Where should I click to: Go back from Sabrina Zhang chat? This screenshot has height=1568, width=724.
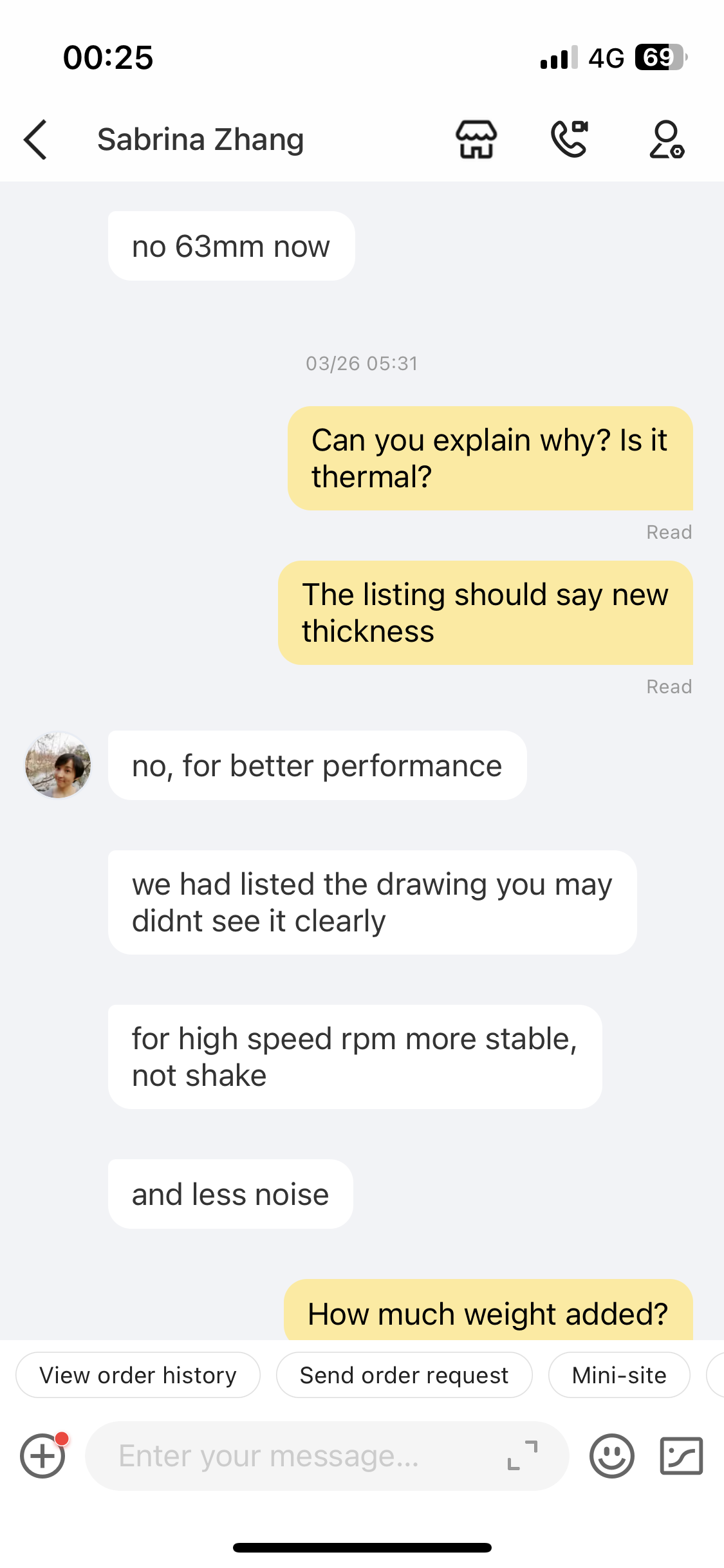(x=35, y=140)
